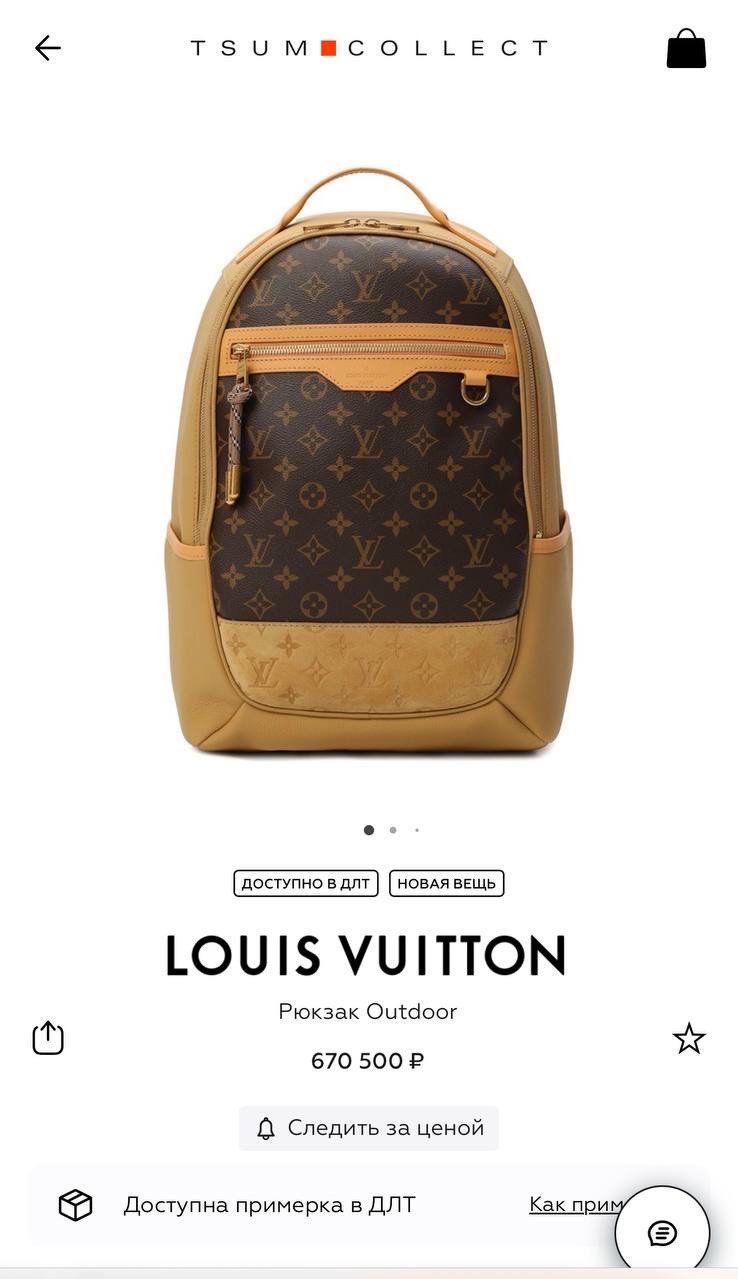Open the shopping bag

pos(686,48)
